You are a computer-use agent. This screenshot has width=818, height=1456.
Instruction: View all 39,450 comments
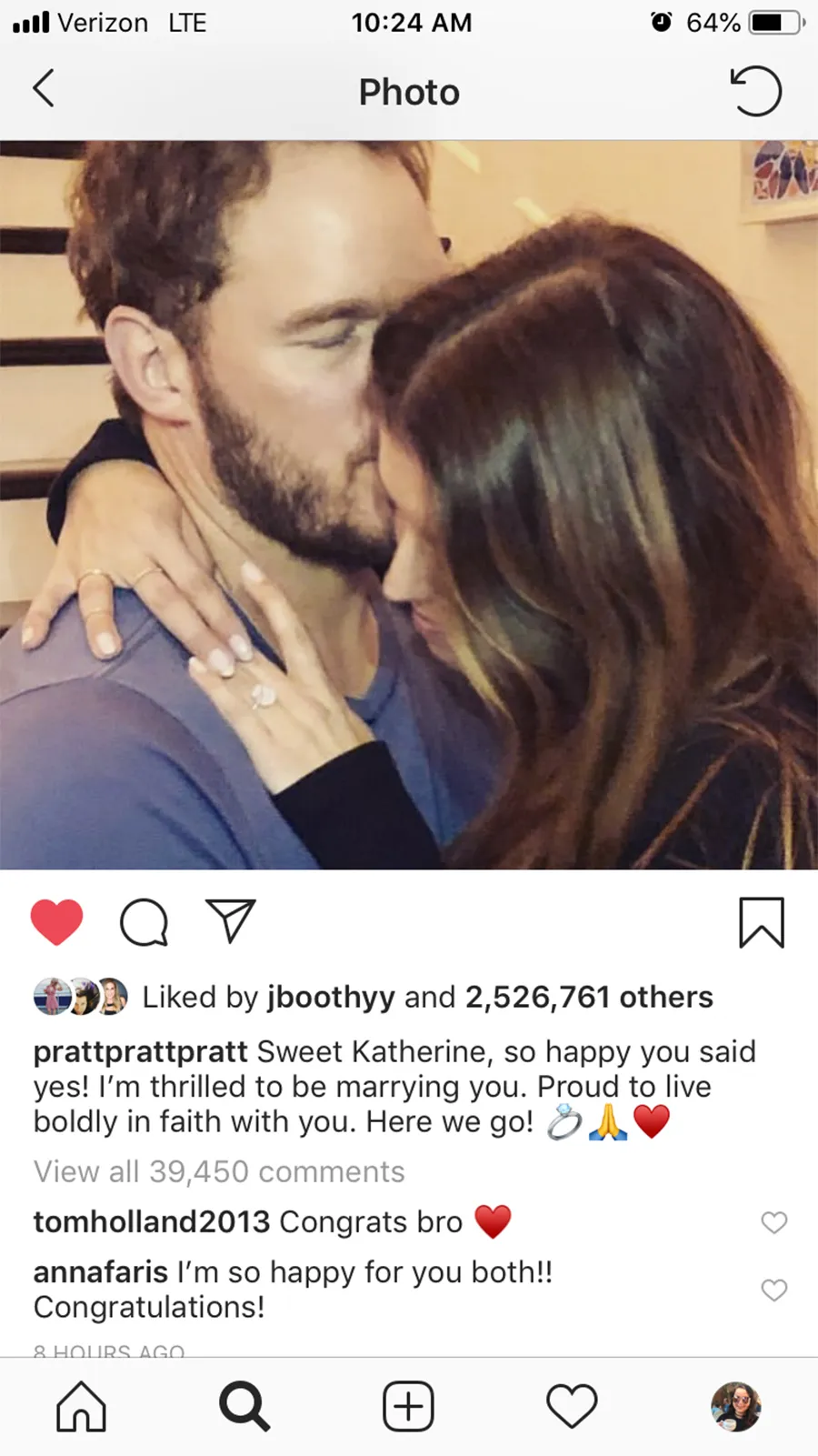219,1171
